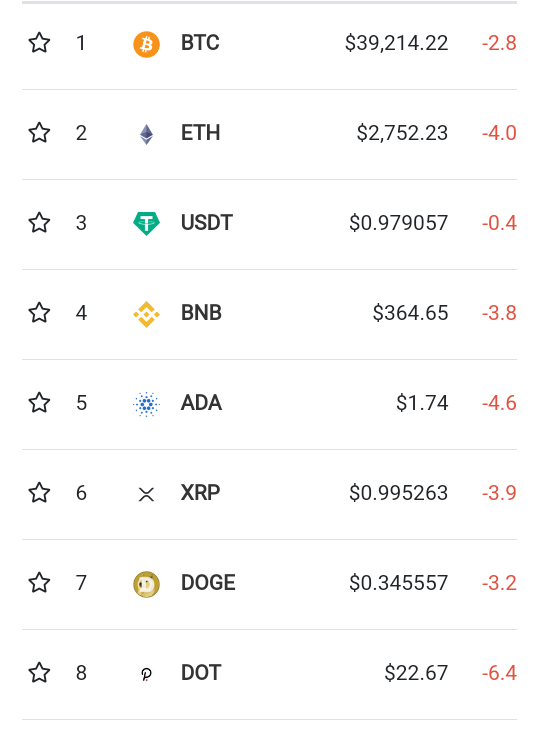
Task: Add XRP to watchlist star
Action: 39,493
